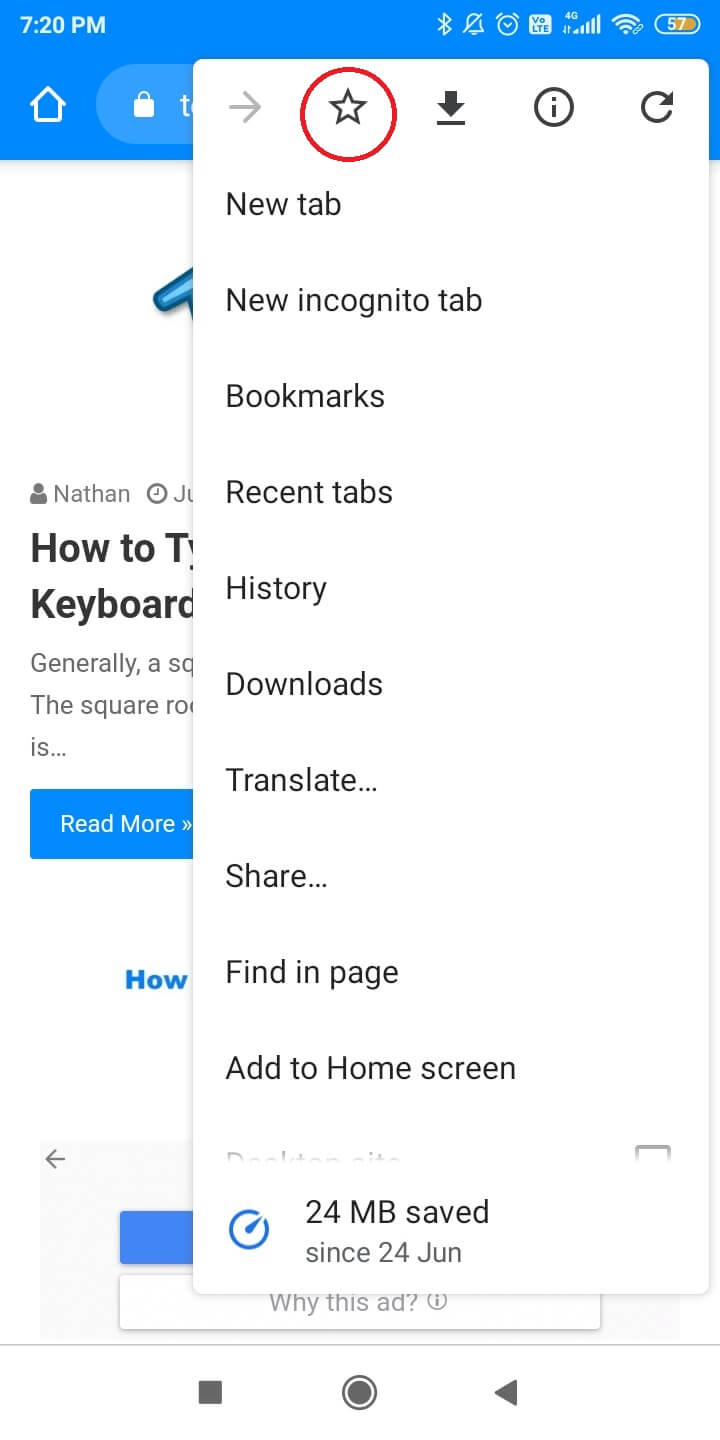
Task: Download the page with the download icon
Action: point(451,108)
